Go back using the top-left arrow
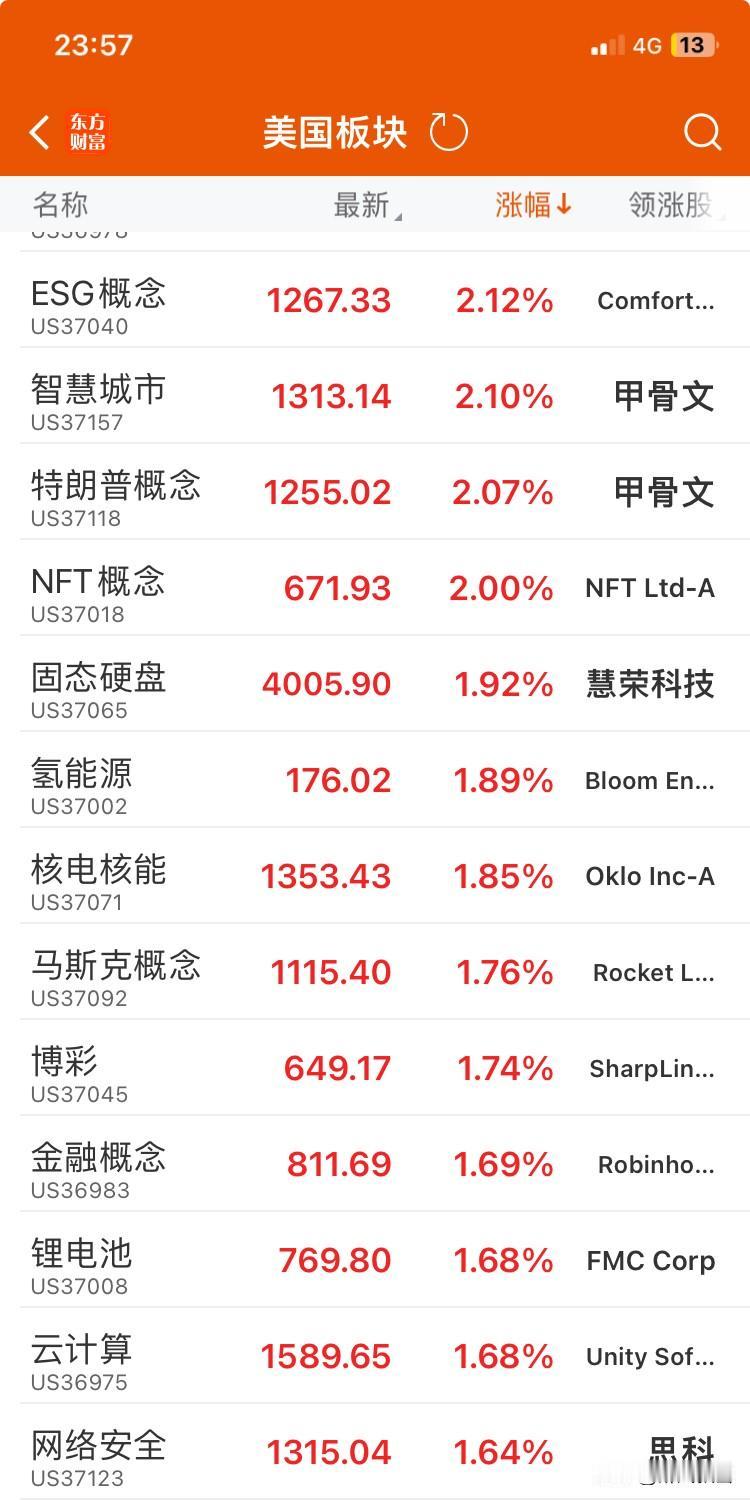The height and width of the screenshot is (1500, 750). pos(40,132)
